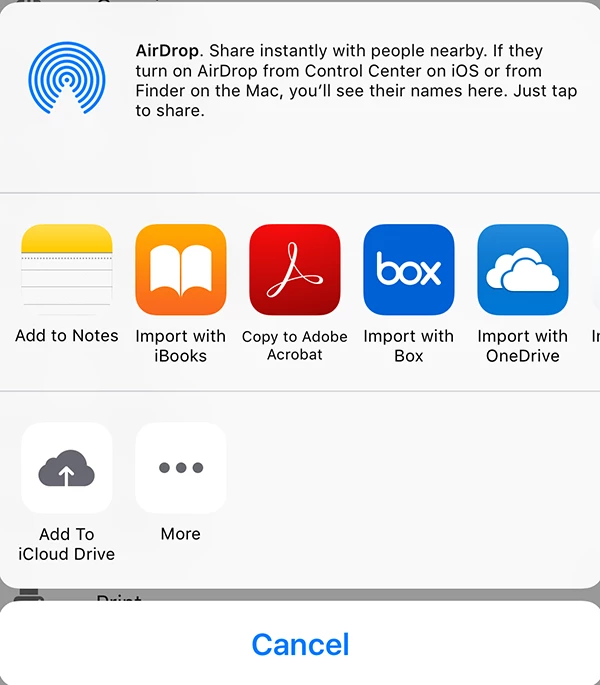
Task: Tap Copy to Adobe Acrobat
Action: point(295,270)
